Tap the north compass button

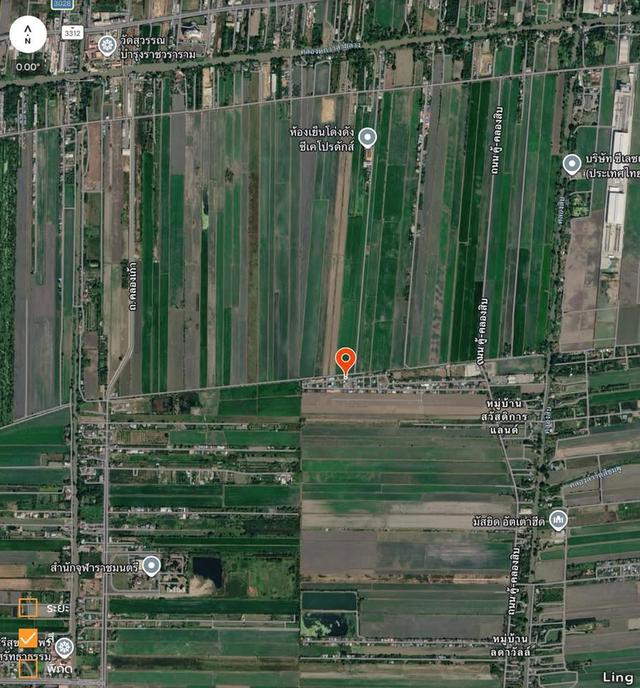28,35
